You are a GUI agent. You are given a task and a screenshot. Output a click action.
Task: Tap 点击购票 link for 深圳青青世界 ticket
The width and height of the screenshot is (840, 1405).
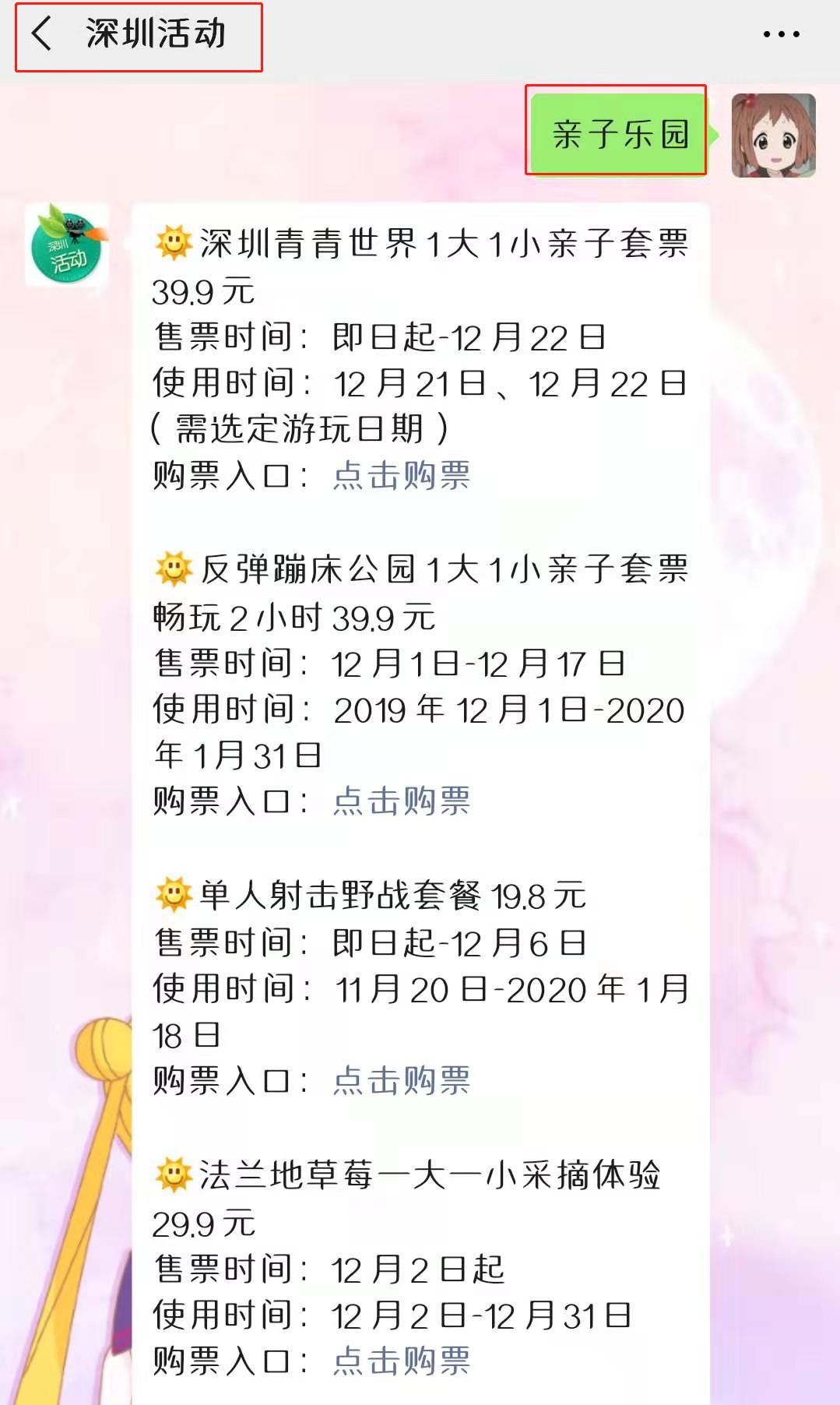coord(402,475)
